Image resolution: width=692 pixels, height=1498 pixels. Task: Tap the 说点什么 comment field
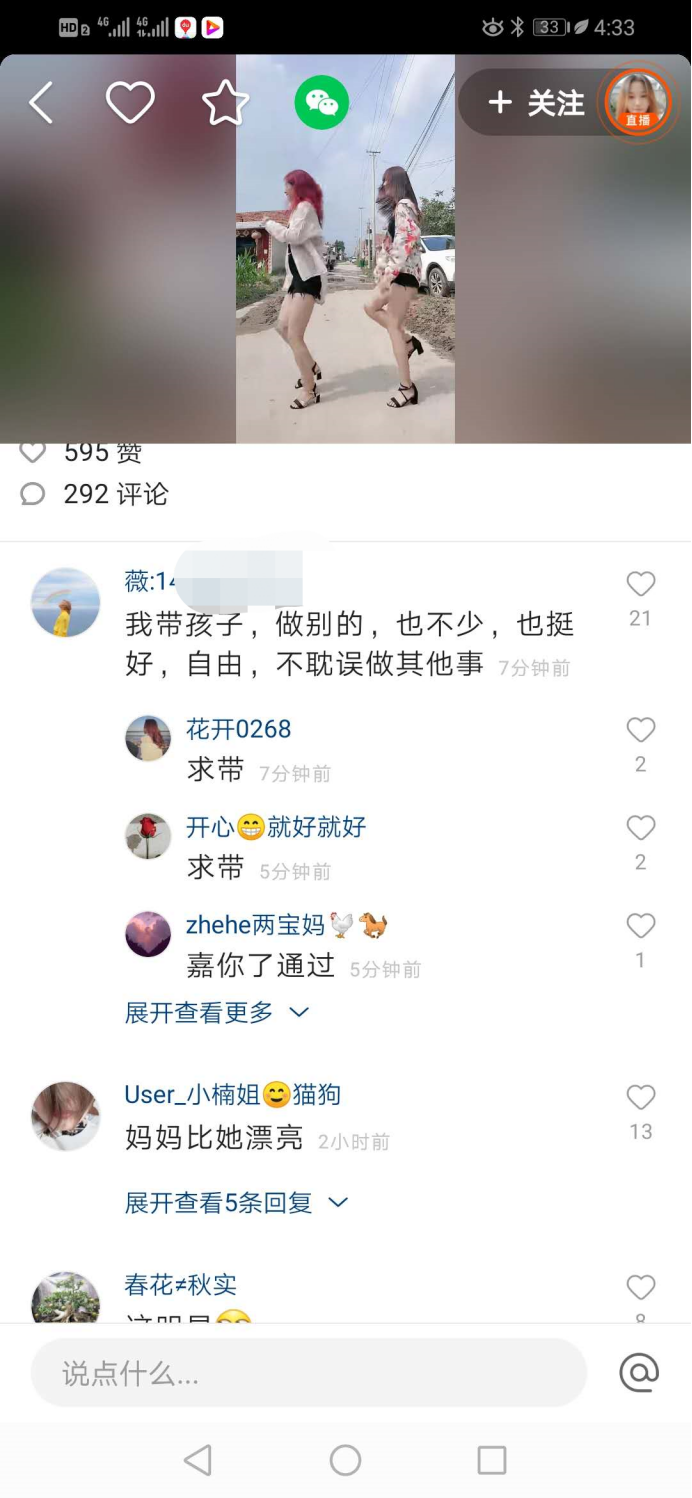pos(308,1373)
